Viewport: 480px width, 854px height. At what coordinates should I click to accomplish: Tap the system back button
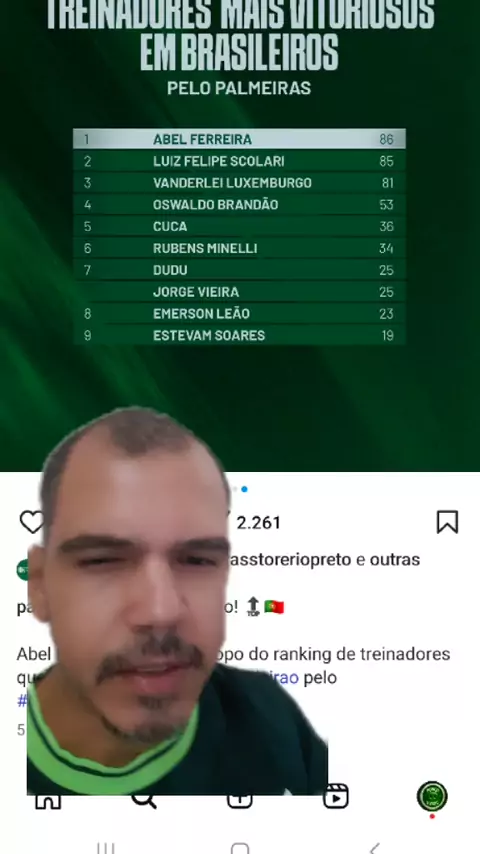coord(375,848)
